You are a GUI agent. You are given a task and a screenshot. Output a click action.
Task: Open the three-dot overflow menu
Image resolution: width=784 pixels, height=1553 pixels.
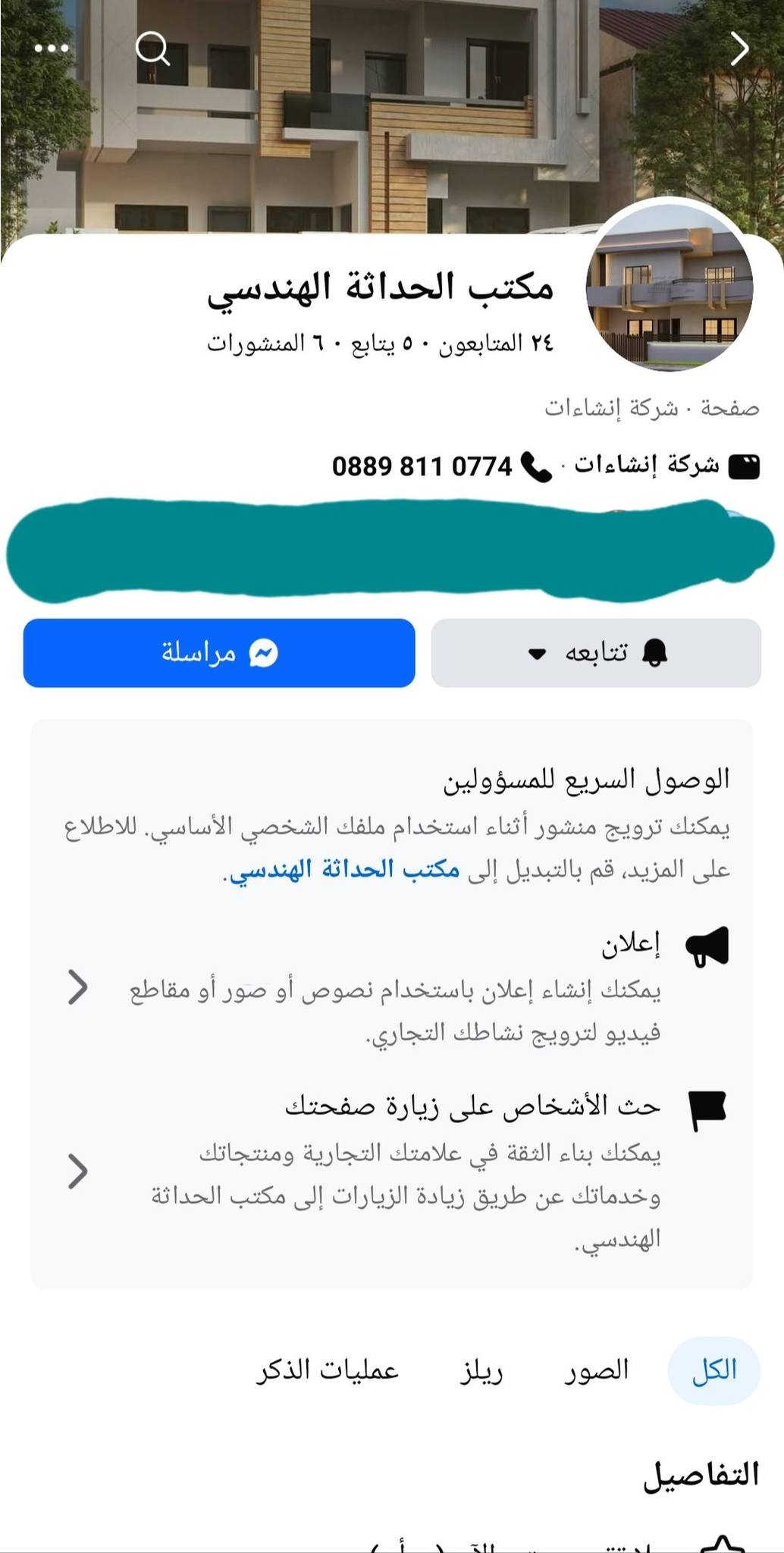[52, 49]
